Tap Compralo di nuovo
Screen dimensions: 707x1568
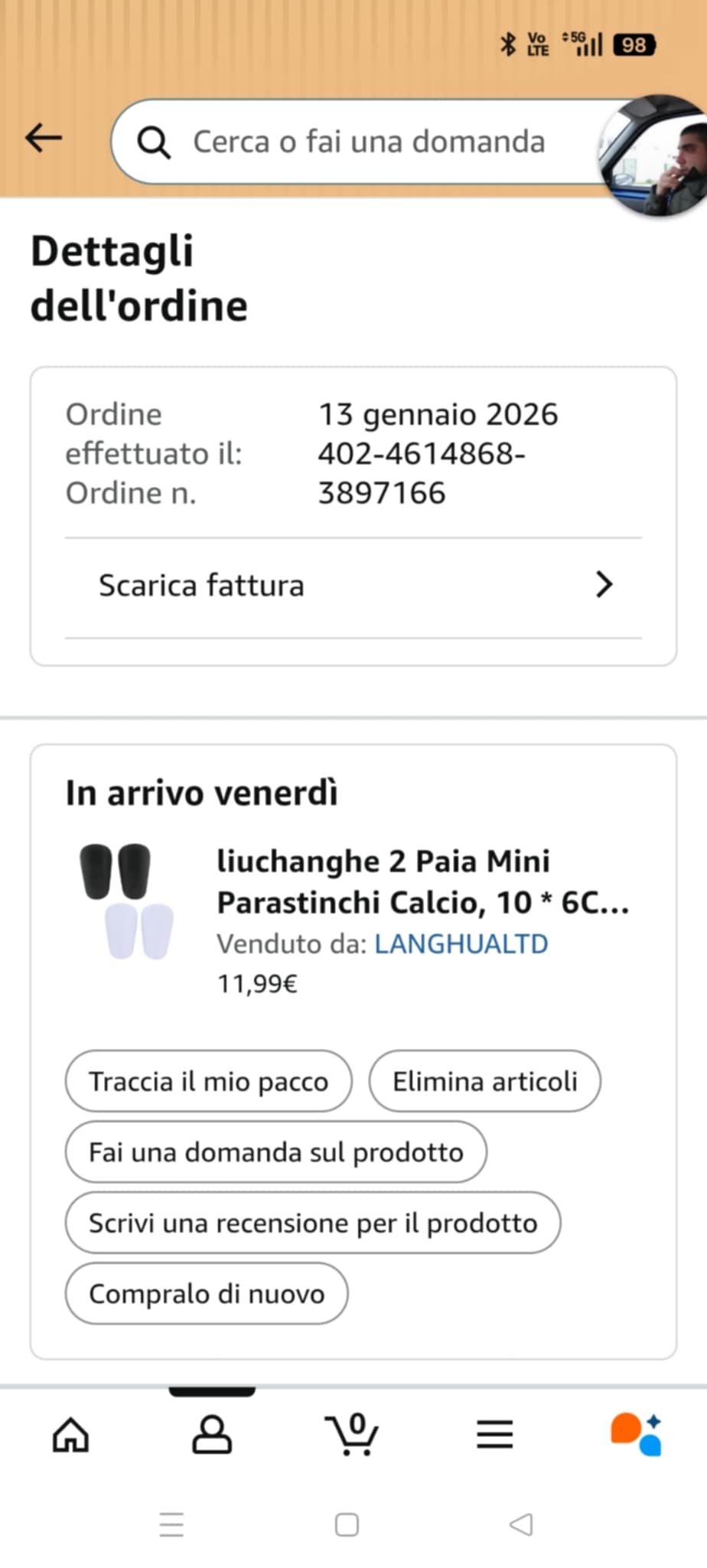(x=207, y=1293)
